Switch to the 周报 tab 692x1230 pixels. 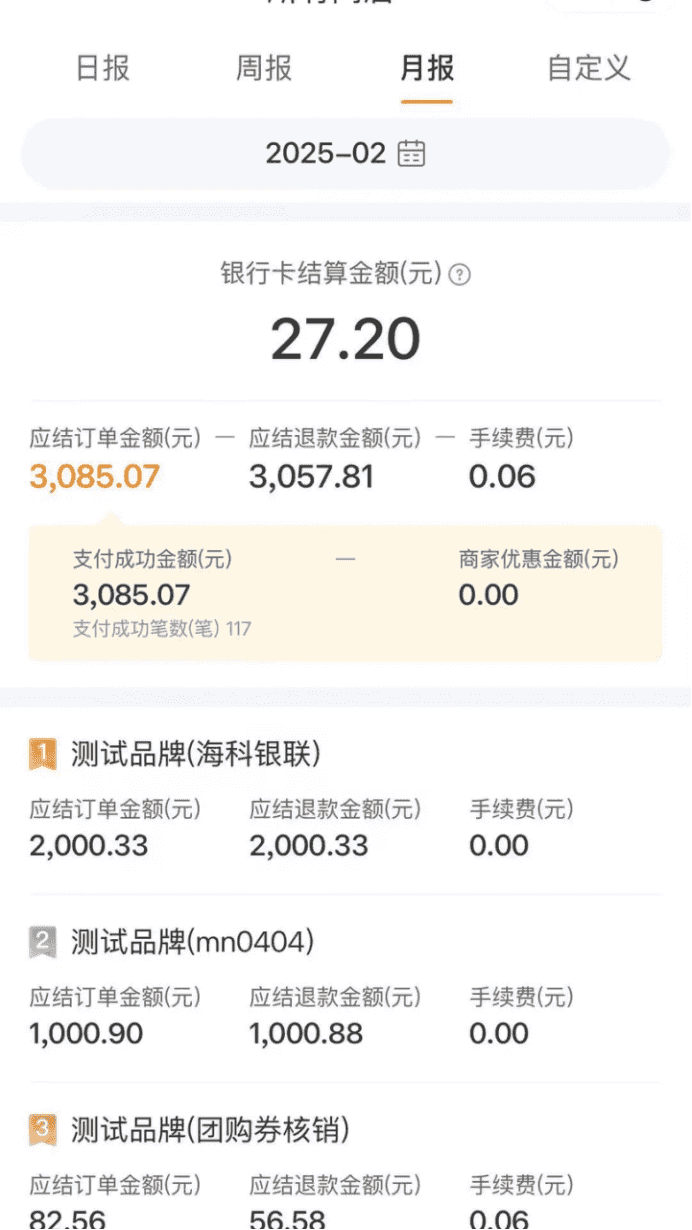(264, 69)
